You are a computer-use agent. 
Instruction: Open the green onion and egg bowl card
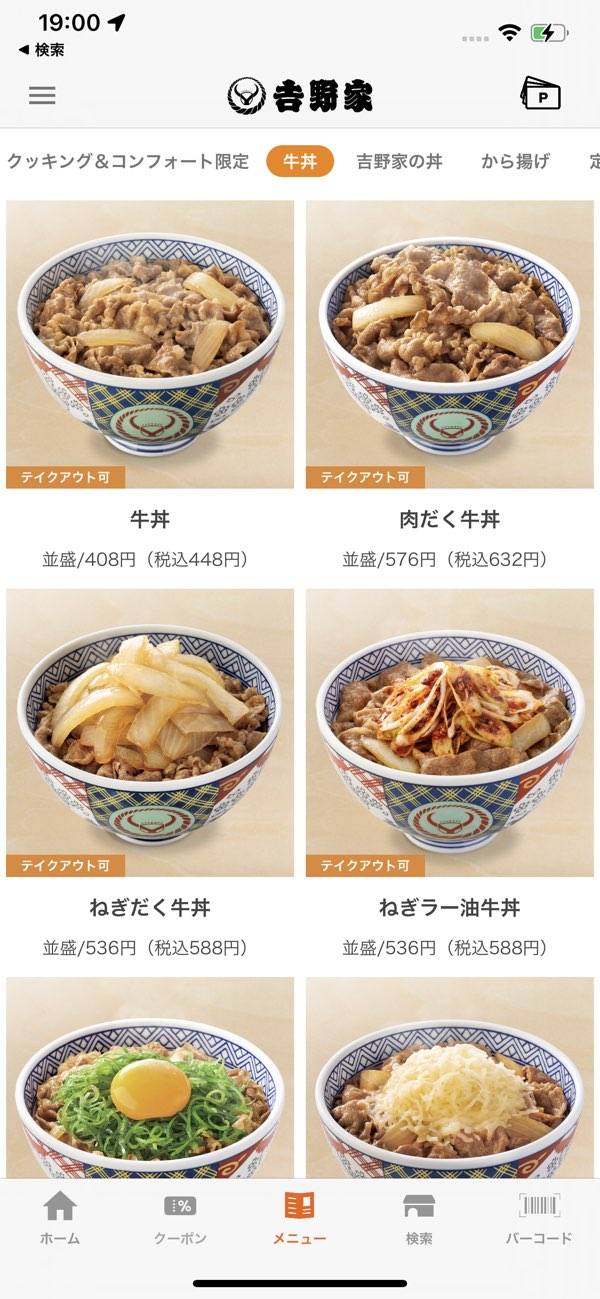pos(150,1080)
